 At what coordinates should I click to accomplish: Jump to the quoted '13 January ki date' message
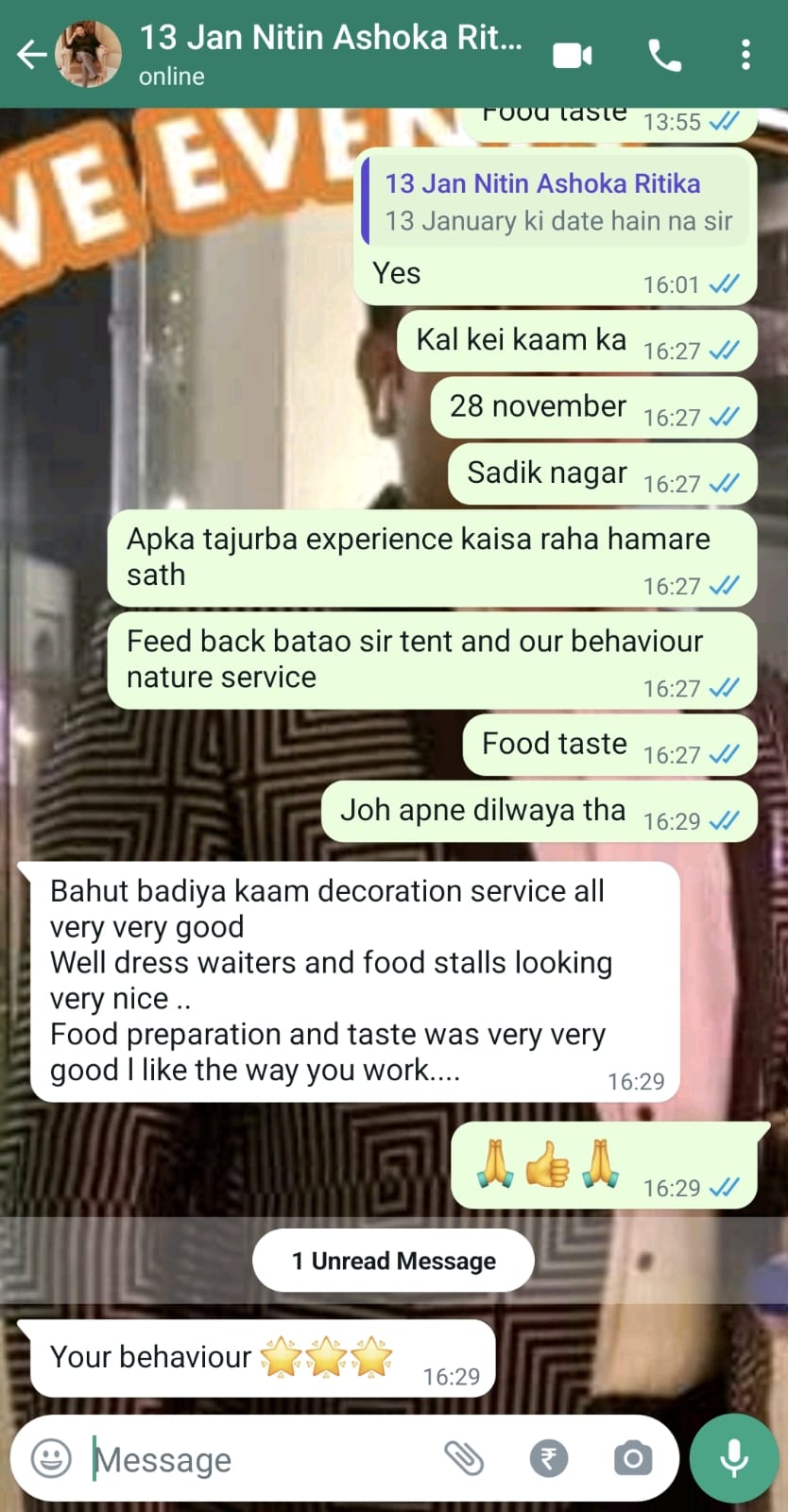[557, 202]
